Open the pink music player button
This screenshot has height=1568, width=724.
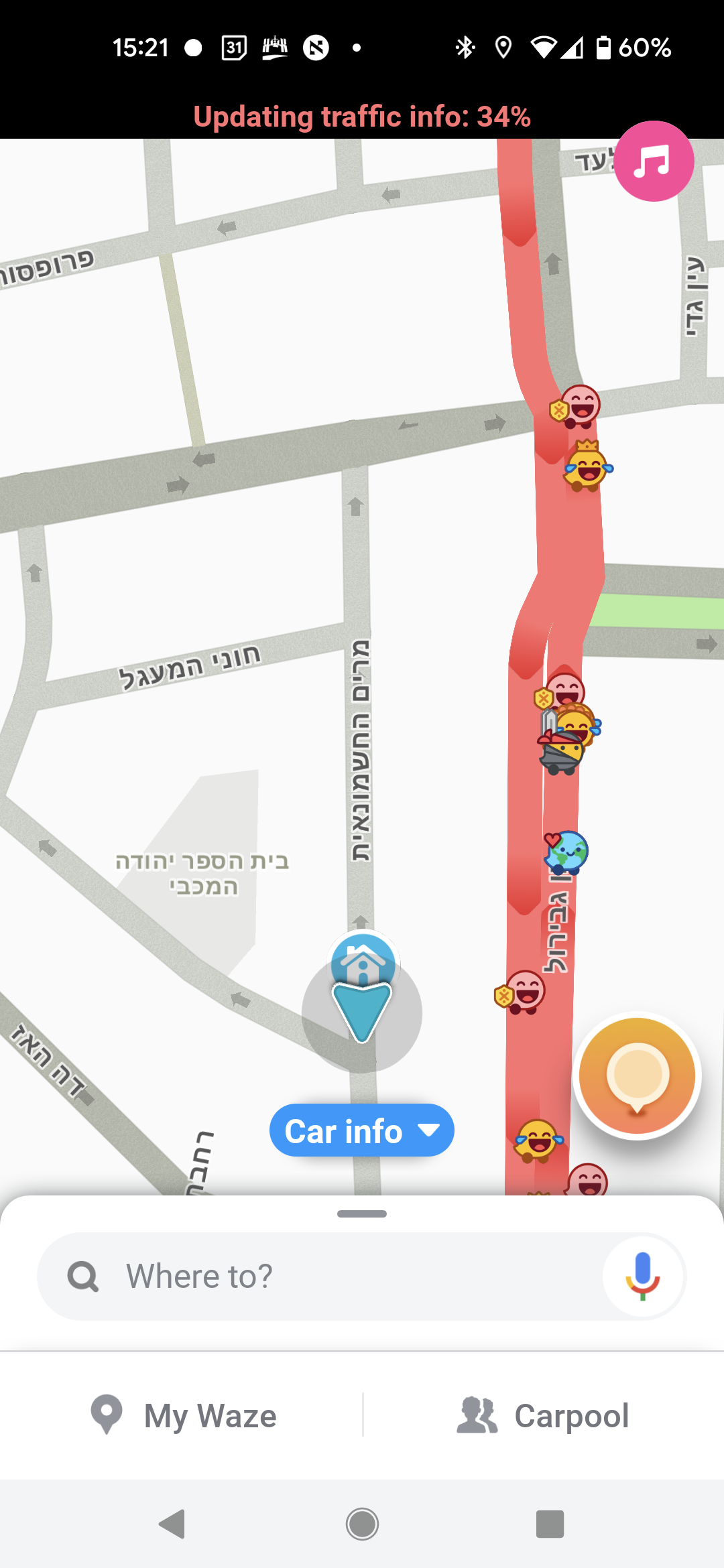click(x=654, y=161)
